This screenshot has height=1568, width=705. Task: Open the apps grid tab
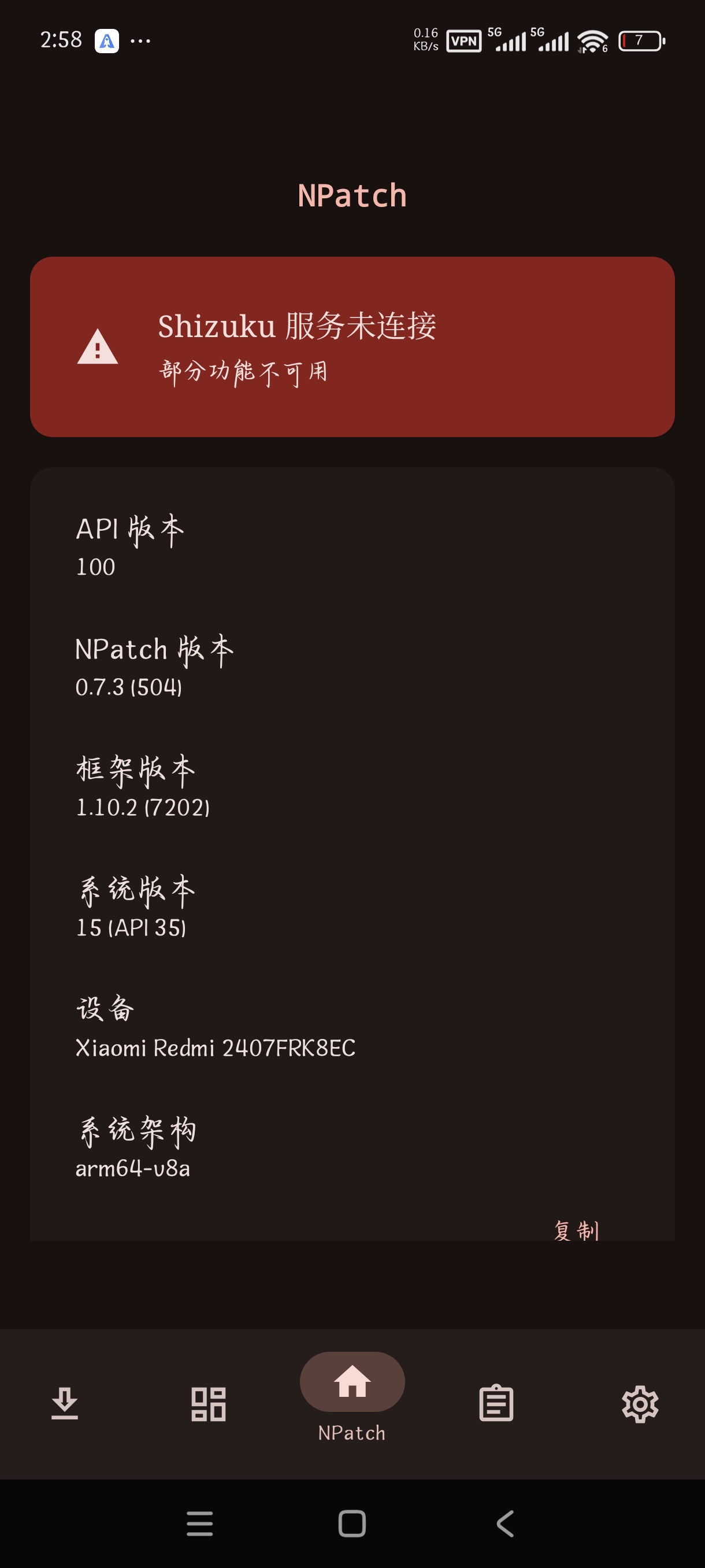click(x=209, y=1404)
